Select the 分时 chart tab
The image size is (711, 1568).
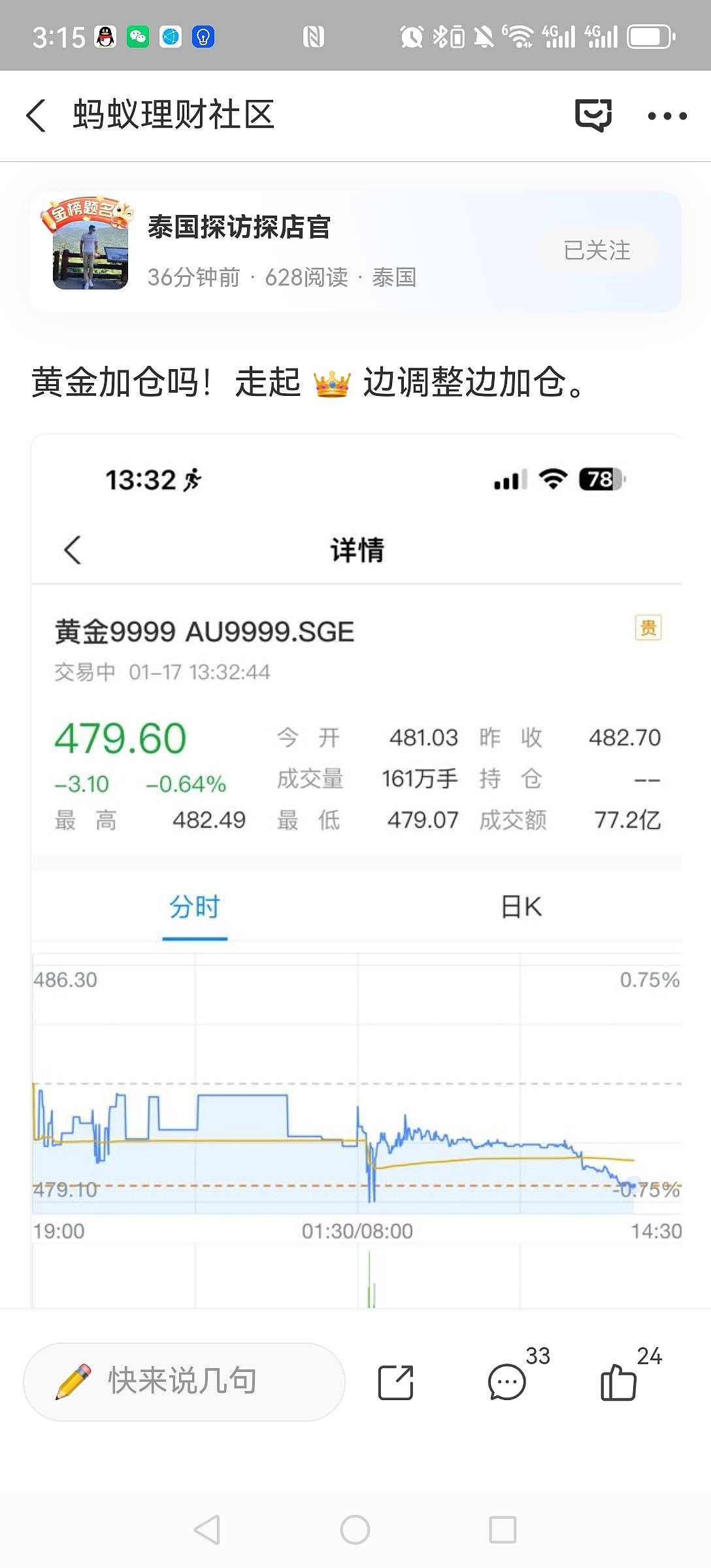194,907
